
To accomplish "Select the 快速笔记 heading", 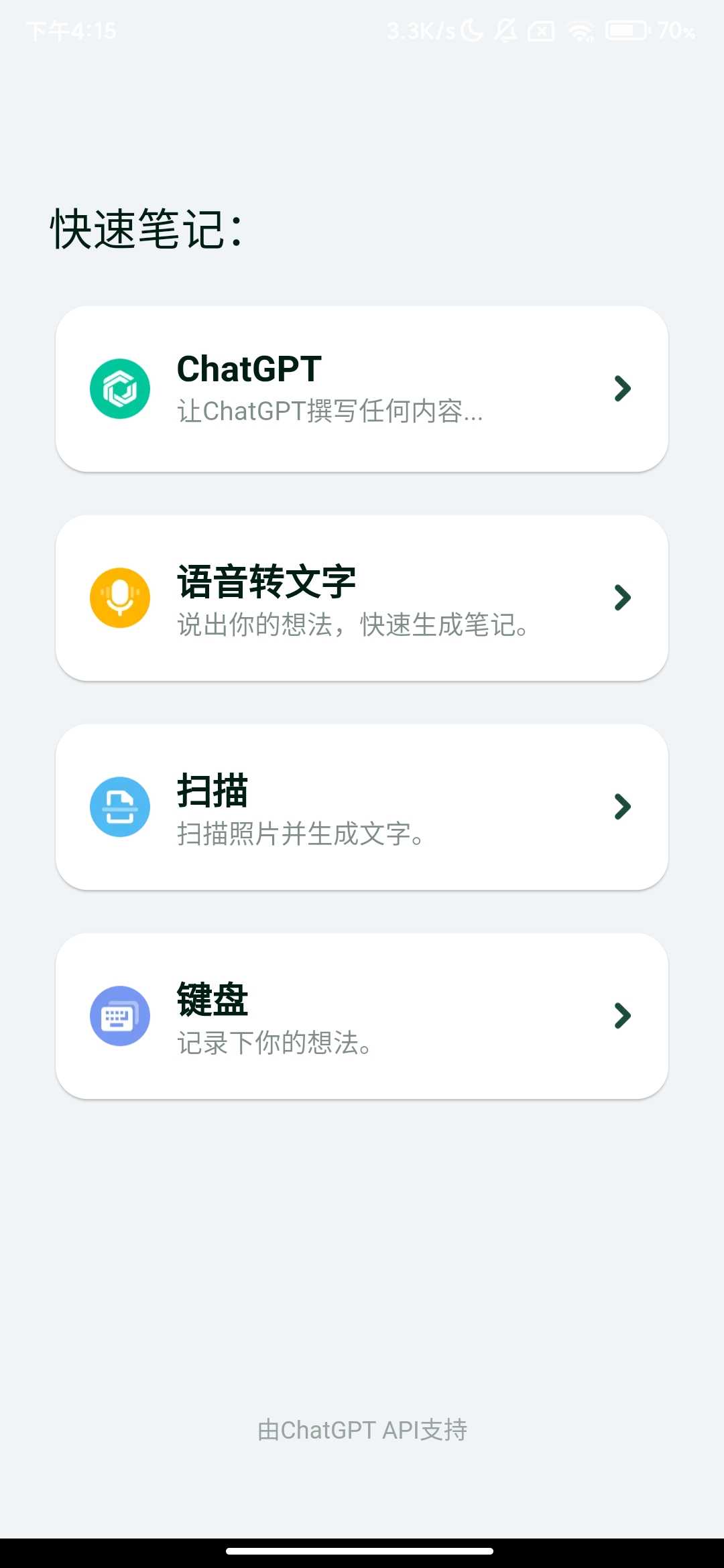I will [x=147, y=224].
